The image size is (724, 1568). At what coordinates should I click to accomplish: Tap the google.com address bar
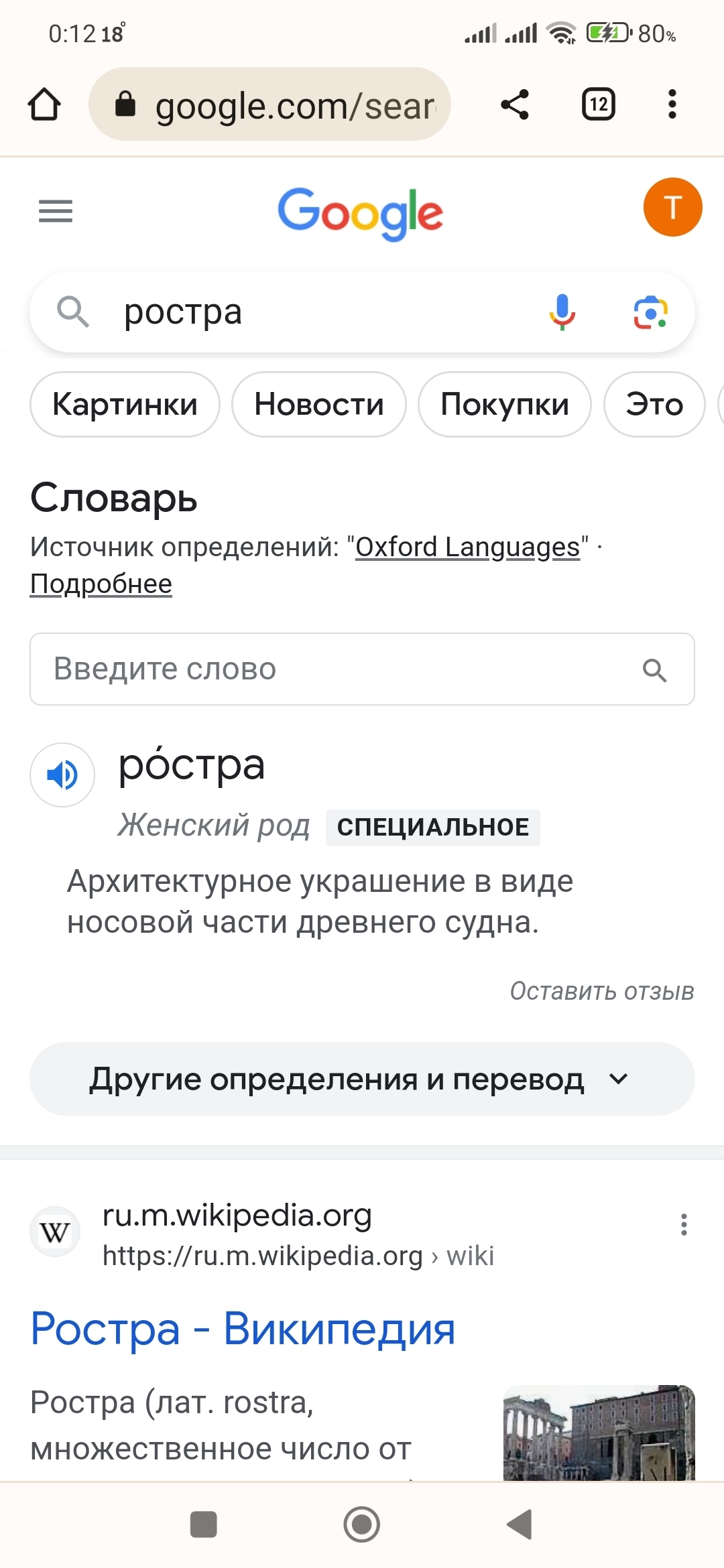(x=269, y=104)
